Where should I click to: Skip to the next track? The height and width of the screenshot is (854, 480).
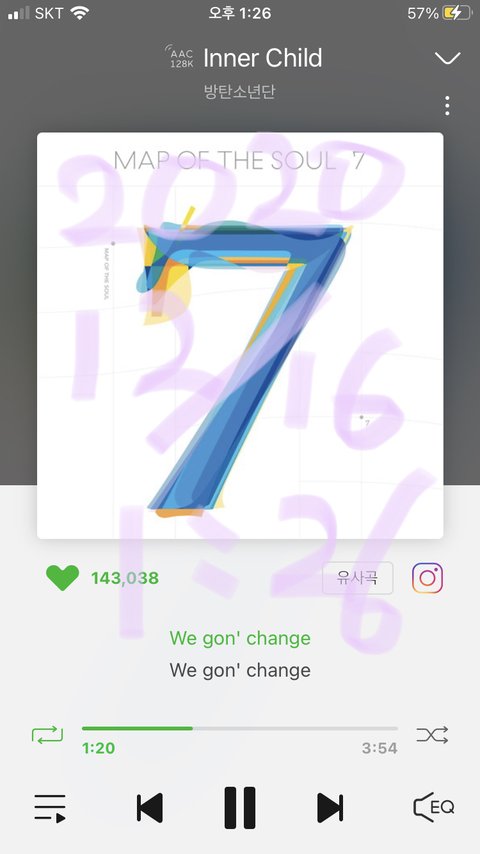[330, 807]
